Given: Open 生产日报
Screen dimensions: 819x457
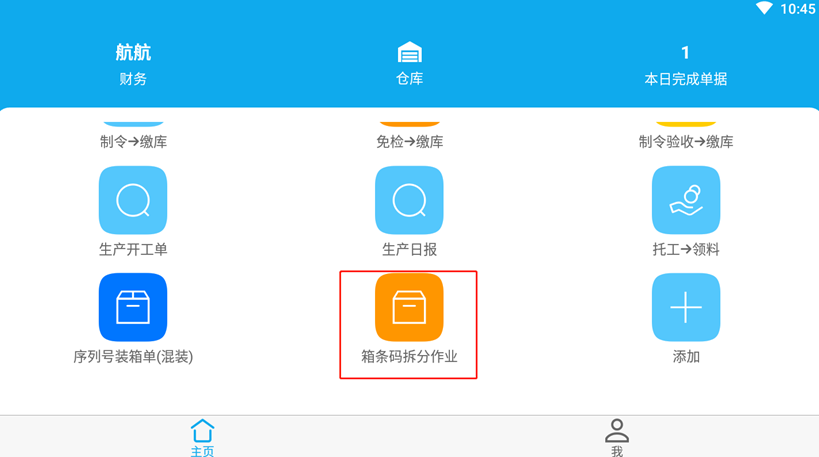Looking at the screenshot, I should [409, 202].
